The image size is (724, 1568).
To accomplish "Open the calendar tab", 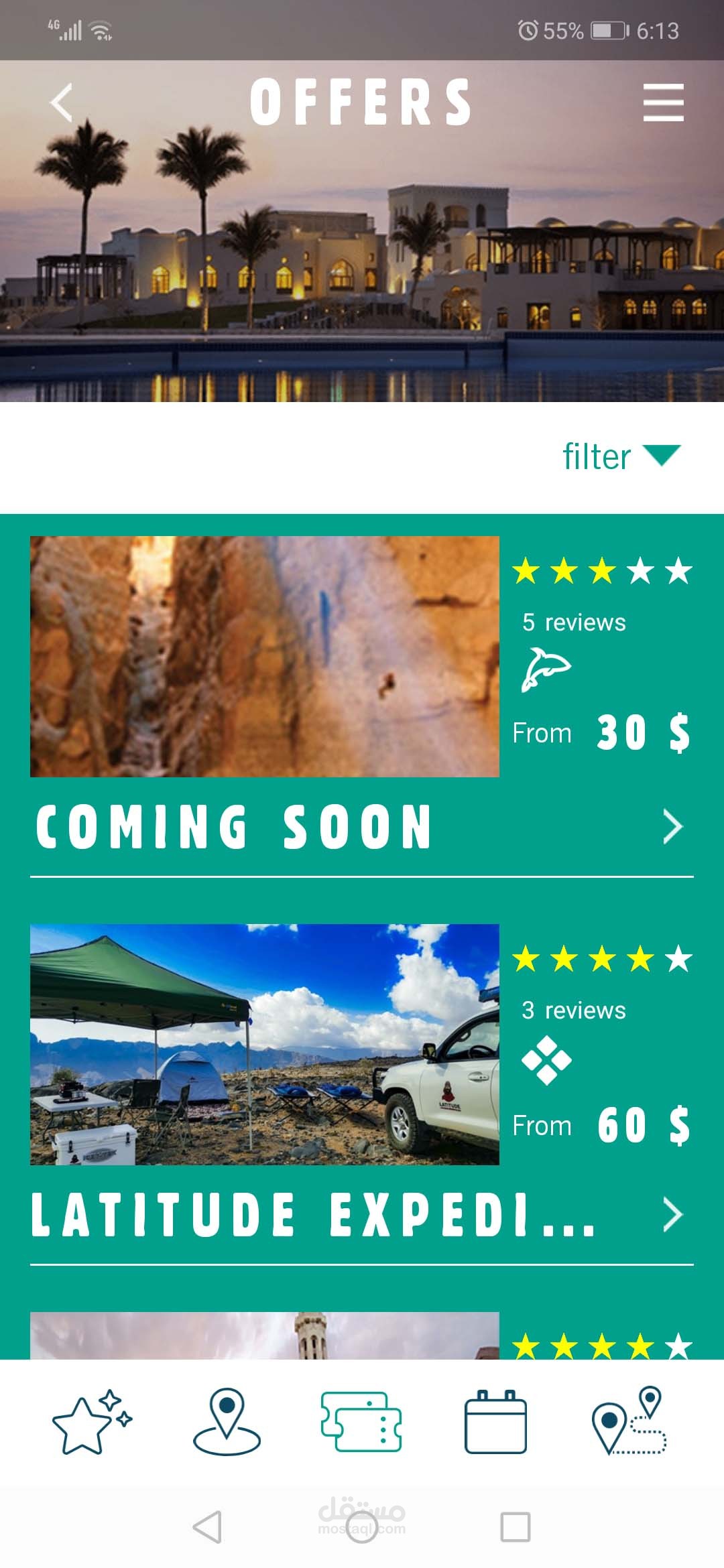I will coord(495,1421).
